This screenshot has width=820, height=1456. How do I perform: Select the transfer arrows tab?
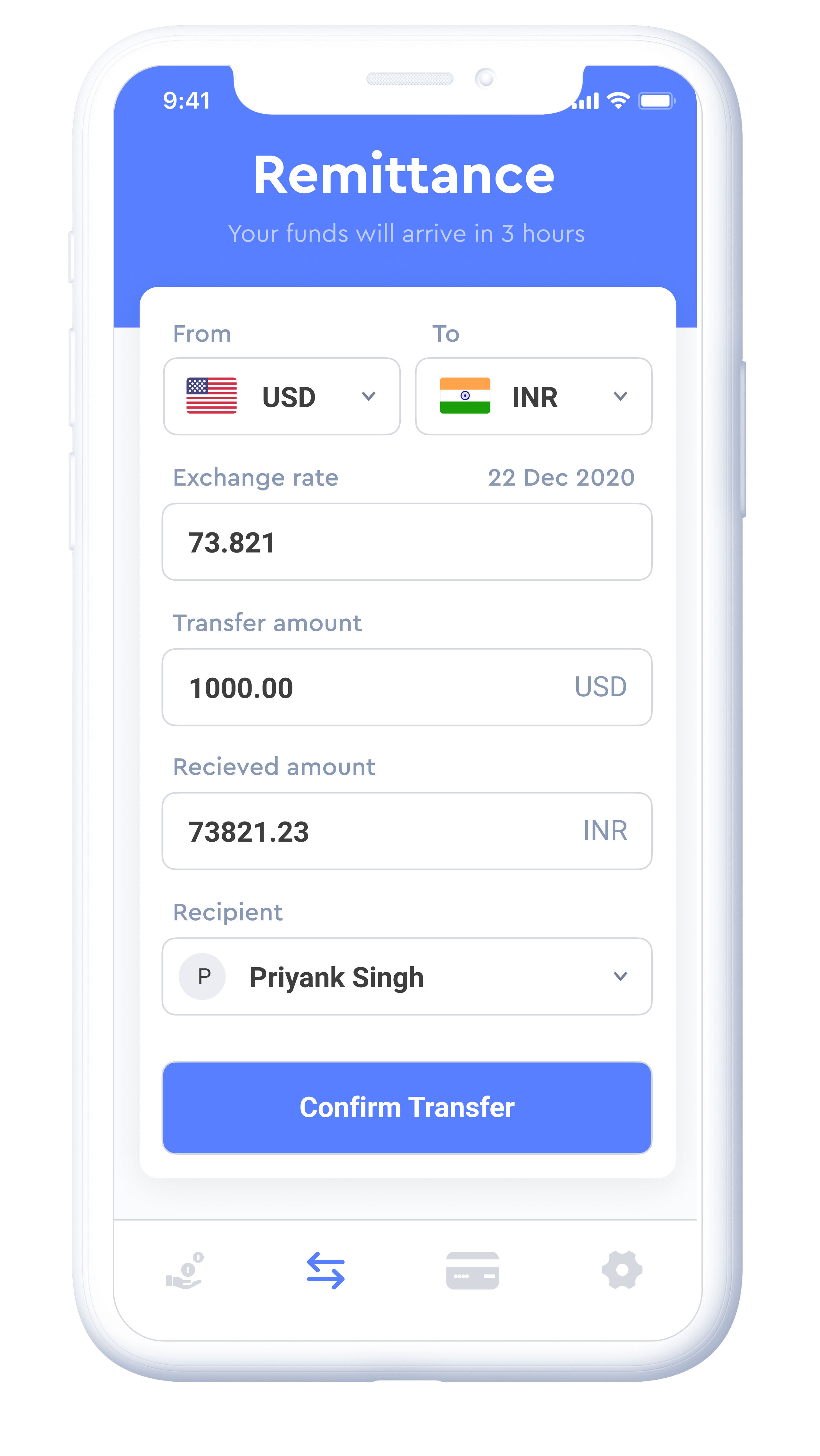click(x=326, y=1271)
